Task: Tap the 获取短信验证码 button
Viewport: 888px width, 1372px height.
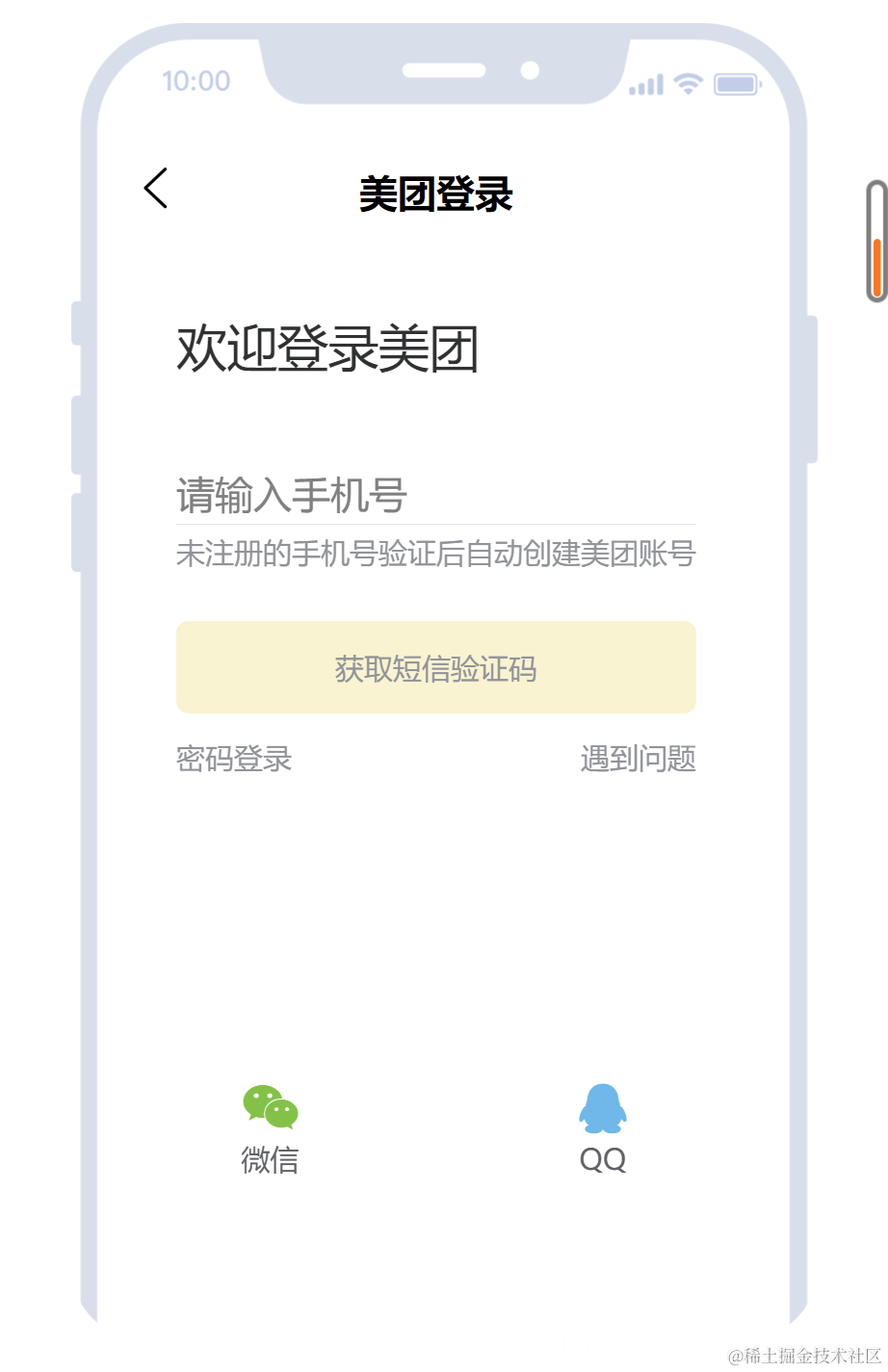Action: (x=435, y=667)
